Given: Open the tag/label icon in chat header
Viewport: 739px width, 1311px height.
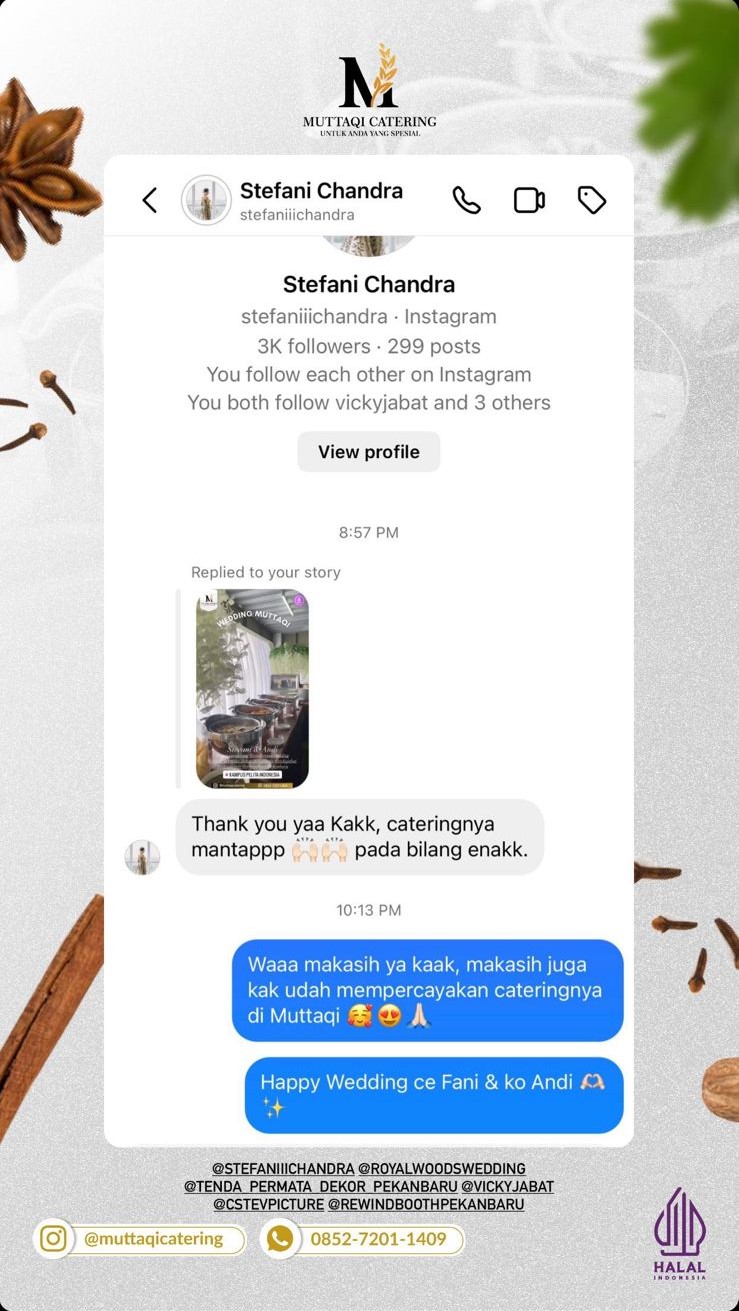Looking at the screenshot, I should click(592, 200).
